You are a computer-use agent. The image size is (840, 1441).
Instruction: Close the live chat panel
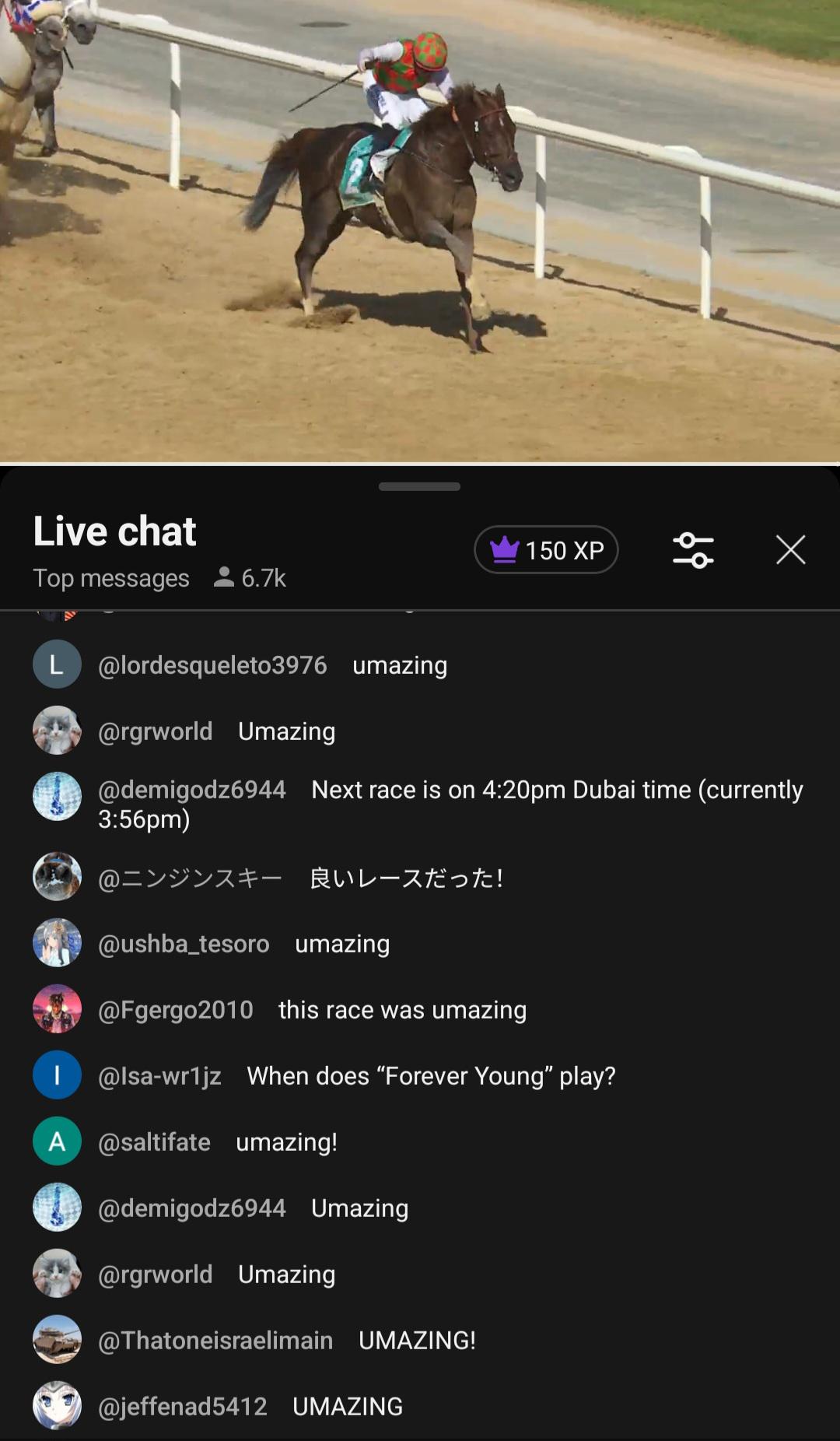tap(790, 550)
